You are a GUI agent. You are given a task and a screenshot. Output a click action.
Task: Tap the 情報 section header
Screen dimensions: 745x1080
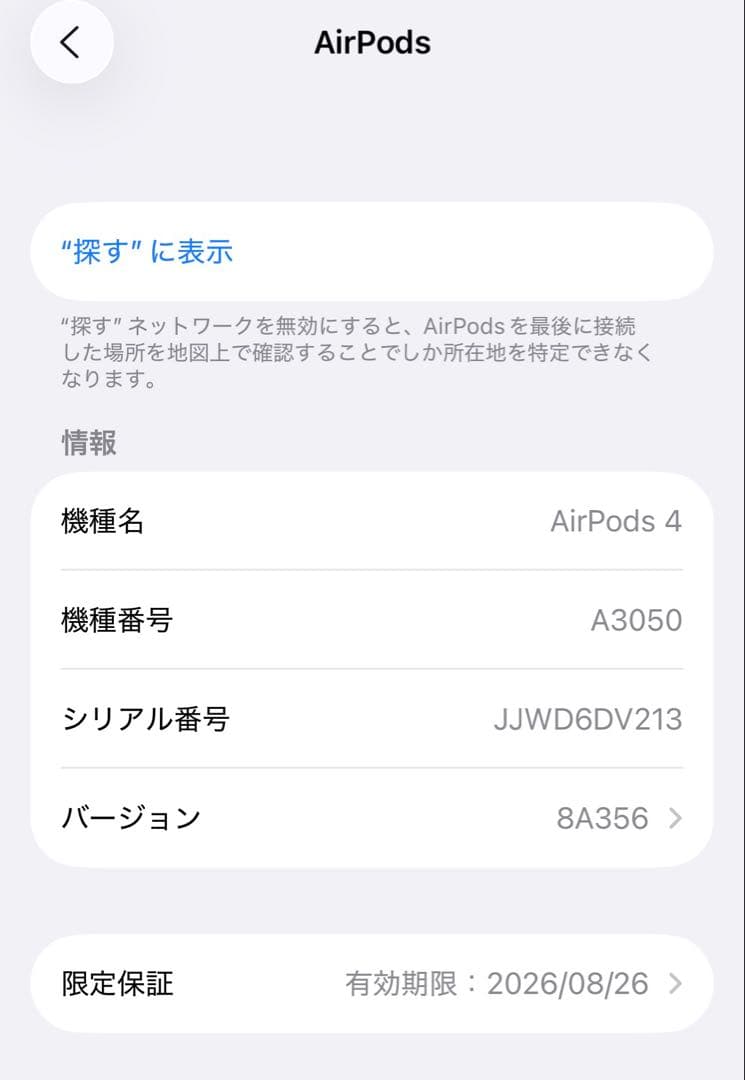(88, 443)
